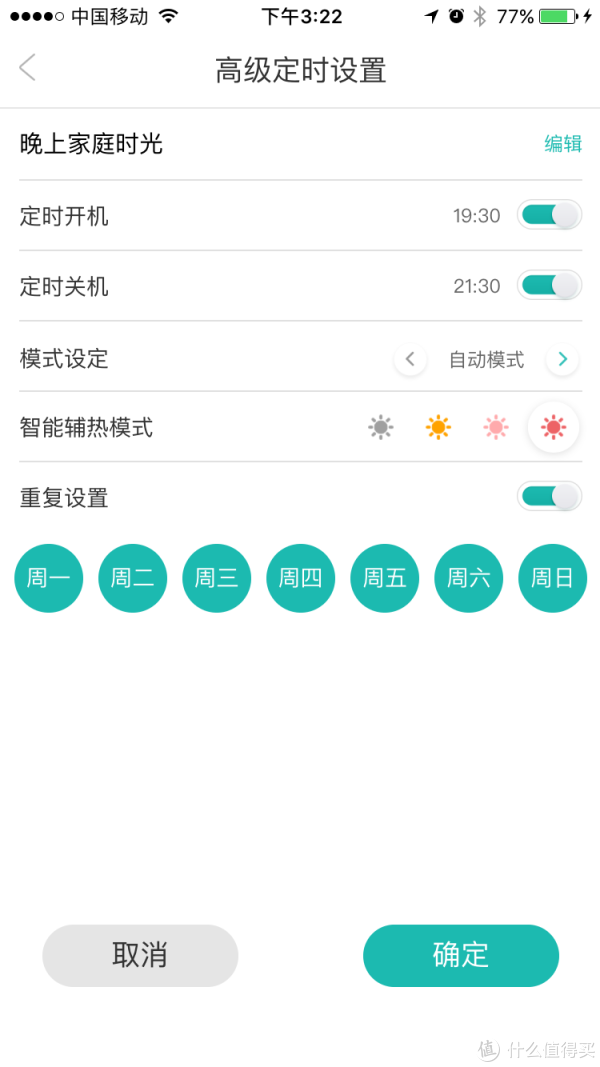This screenshot has height=1067, width=600.
Task: Deselect 周一 from repeat days
Action: pos(48,578)
